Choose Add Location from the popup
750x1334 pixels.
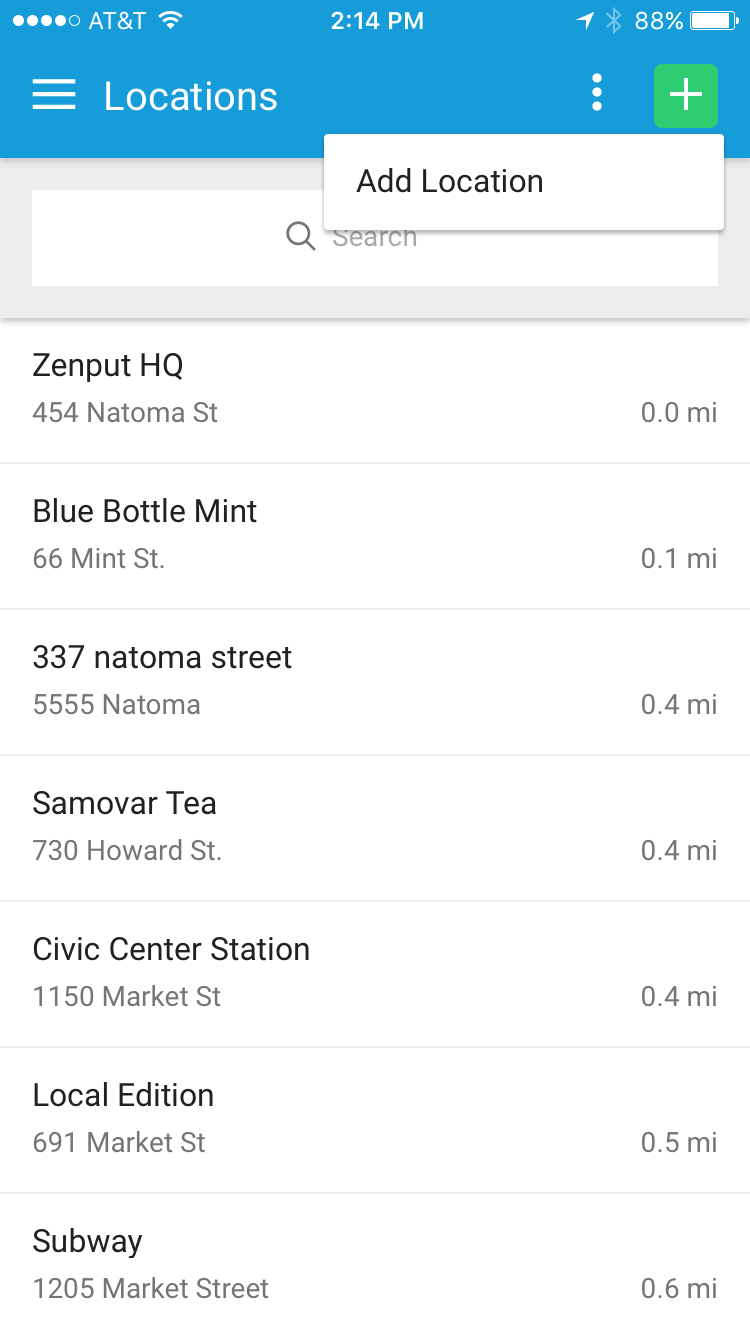(x=524, y=182)
